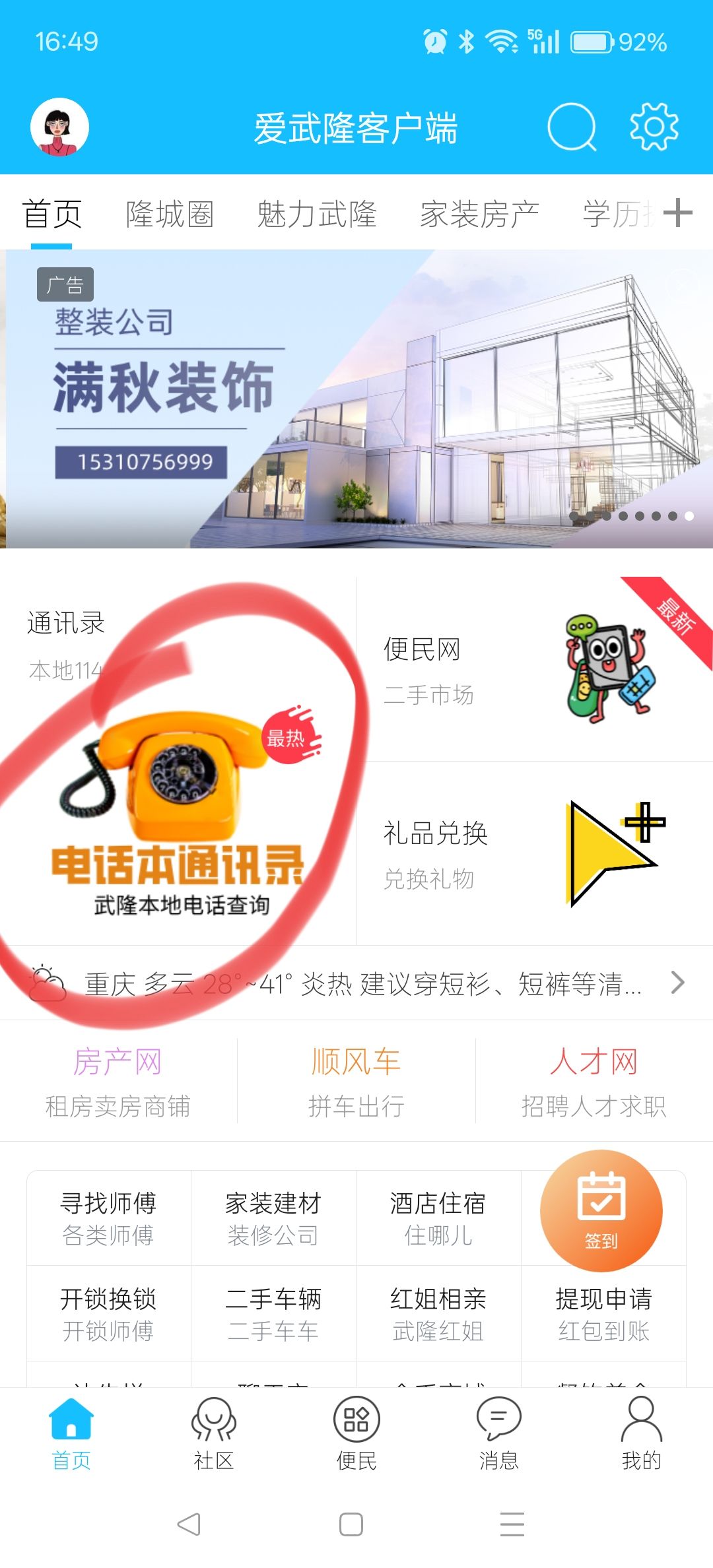Open 寻找师傅 service category
This screenshot has width=713, height=1568.
click(109, 1218)
